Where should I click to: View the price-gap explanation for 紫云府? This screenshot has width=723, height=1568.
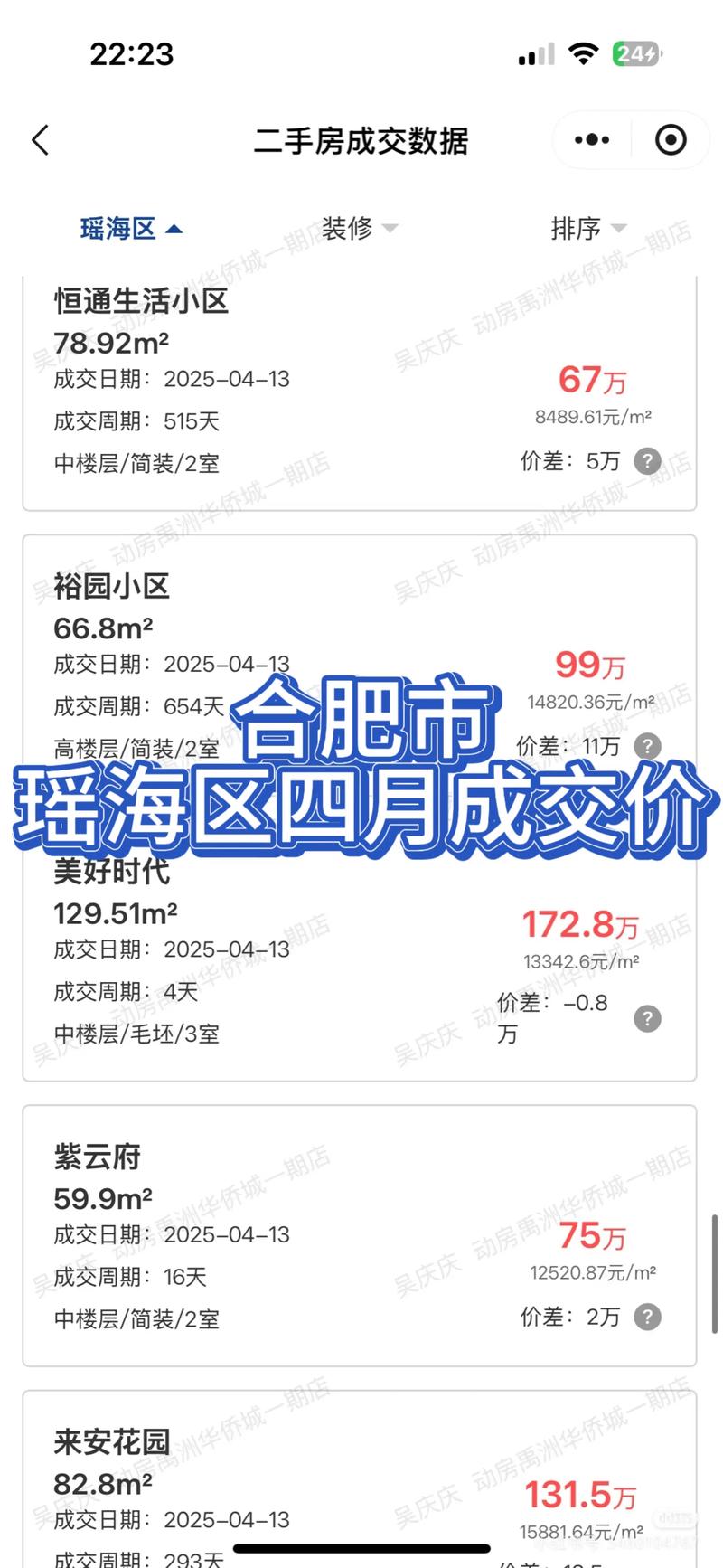(x=647, y=1317)
